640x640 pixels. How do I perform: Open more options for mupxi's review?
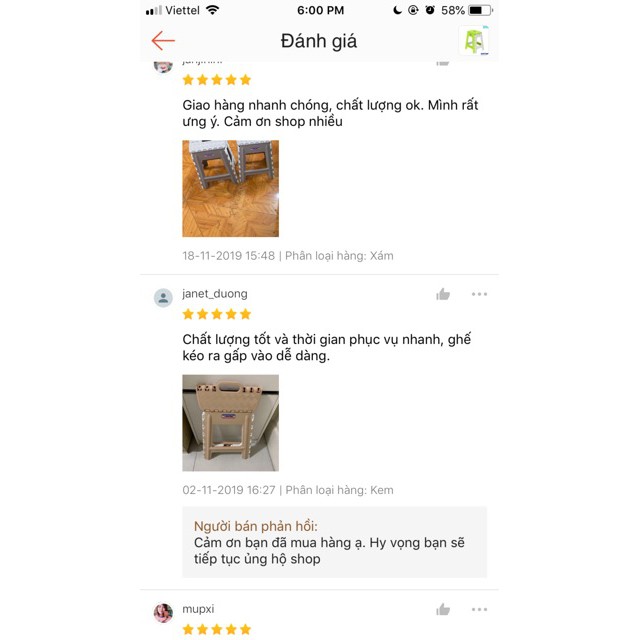[479, 609]
